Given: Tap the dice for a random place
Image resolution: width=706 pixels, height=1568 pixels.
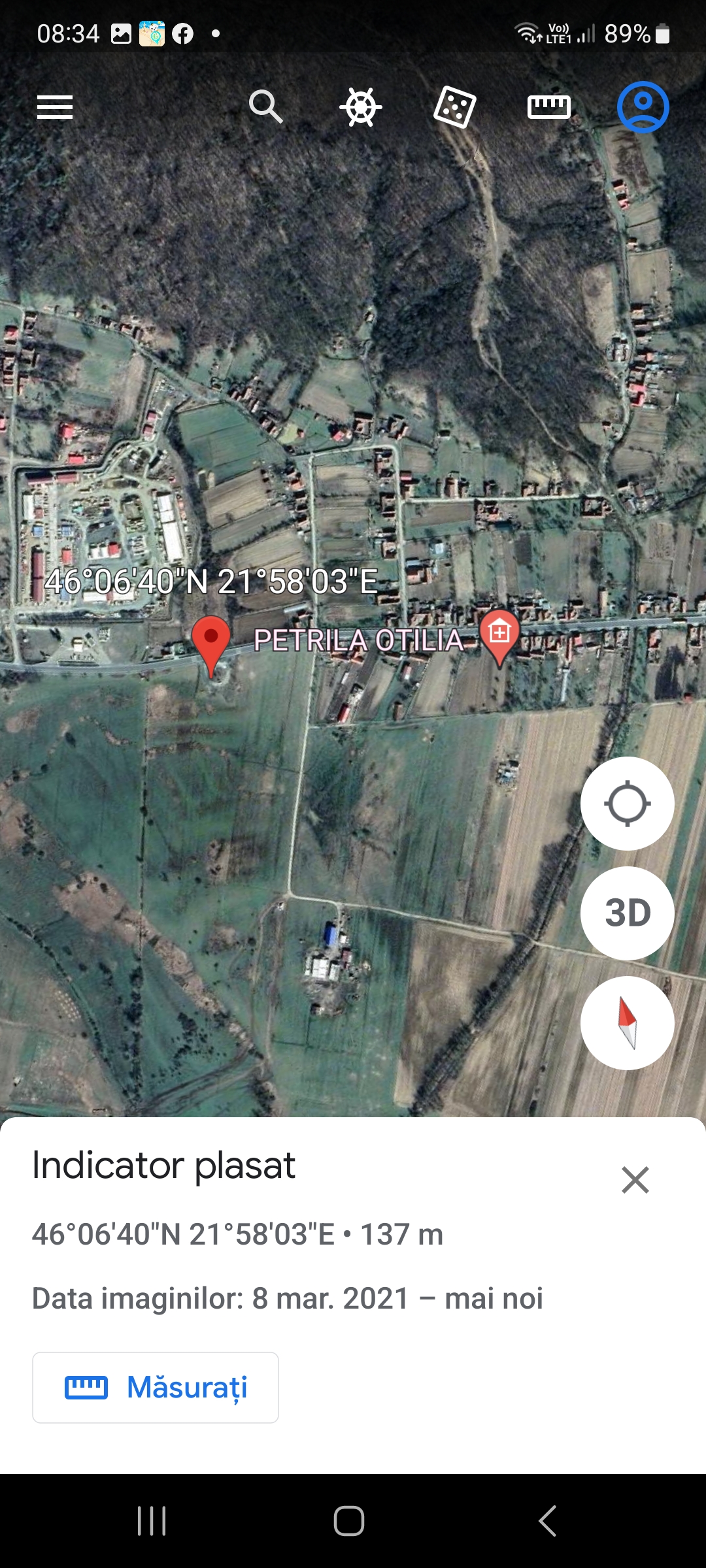Looking at the screenshot, I should [x=455, y=107].
